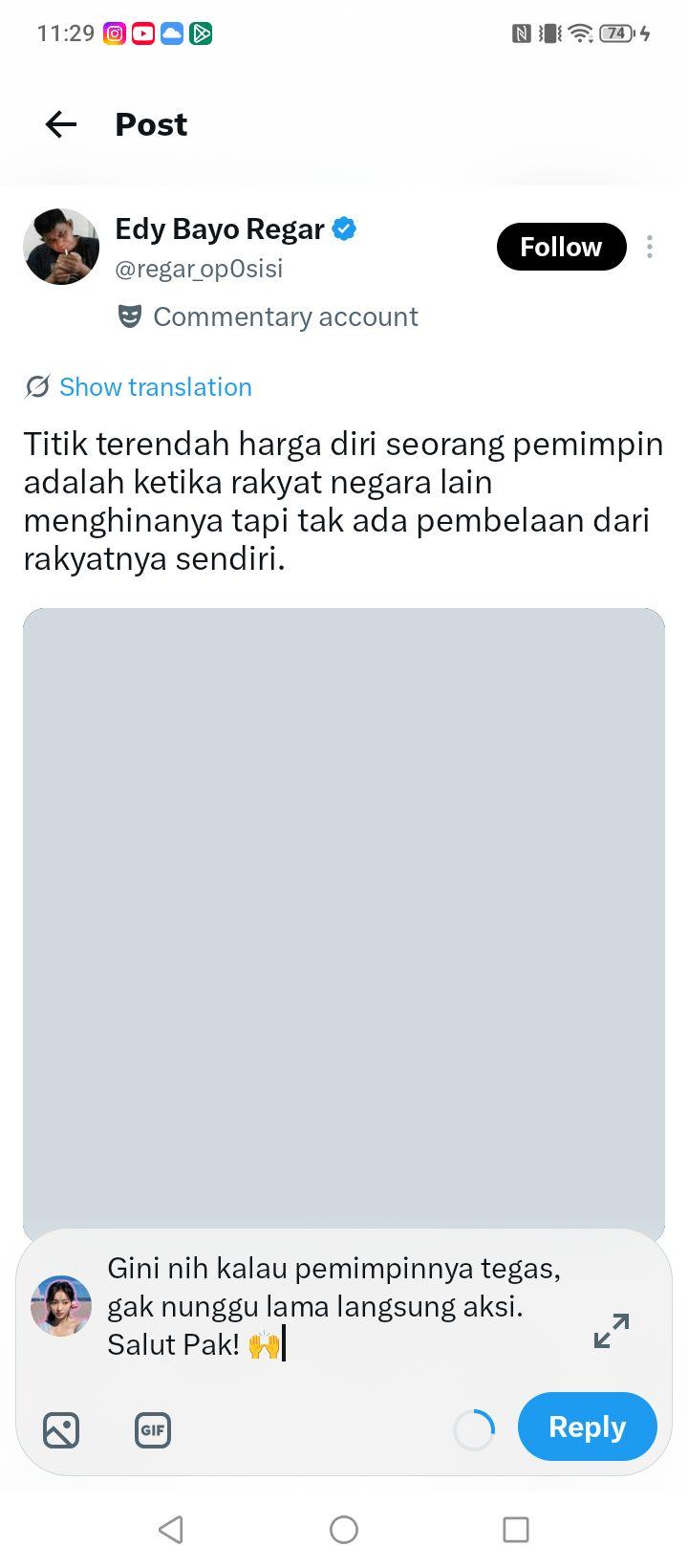Go back using the top arrow
688x1568 pixels.
61,124
